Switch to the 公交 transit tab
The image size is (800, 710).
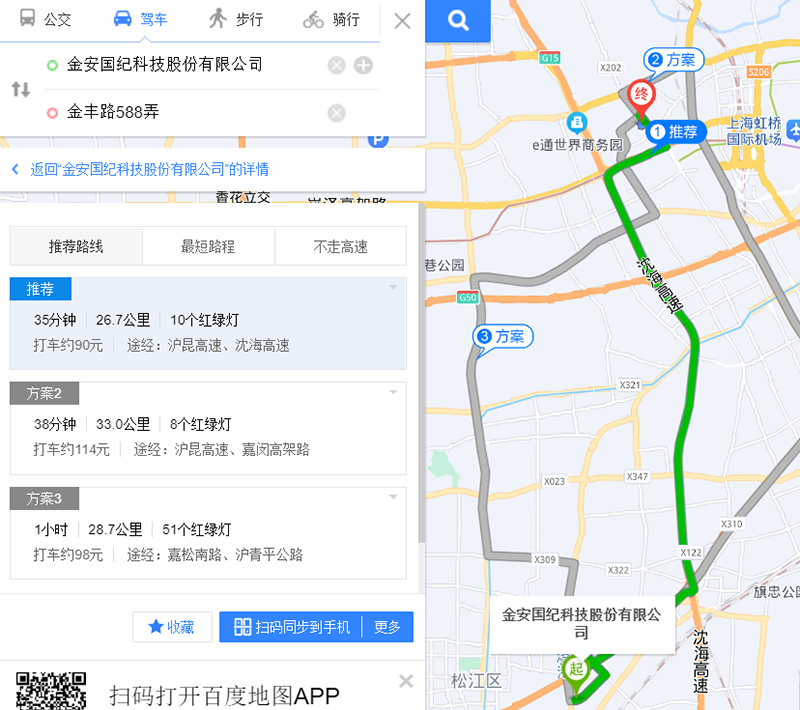(46, 19)
